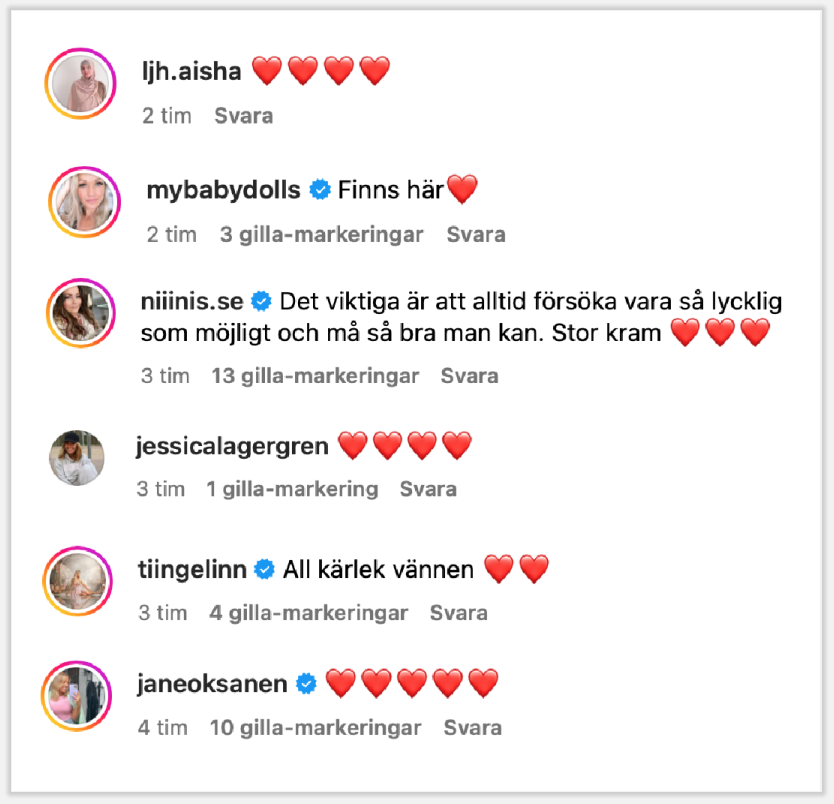View the 13 likes on niiinis.se's comment
Image resolution: width=834 pixels, height=804 pixels.
click(x=315, y=376)
